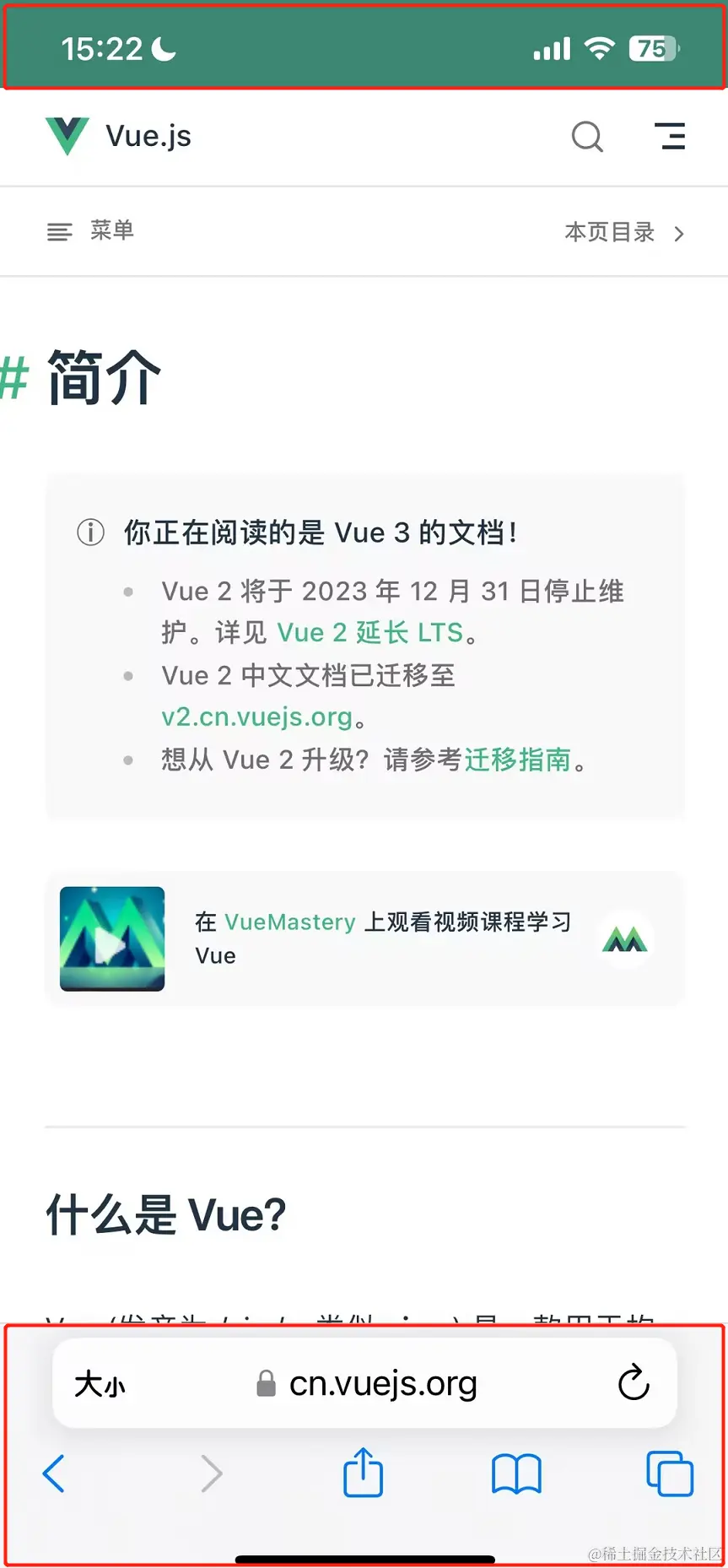The image size is (728, 1568).
Task: Visit v2.cn.vuejs.org link
Action: [256, 716]
